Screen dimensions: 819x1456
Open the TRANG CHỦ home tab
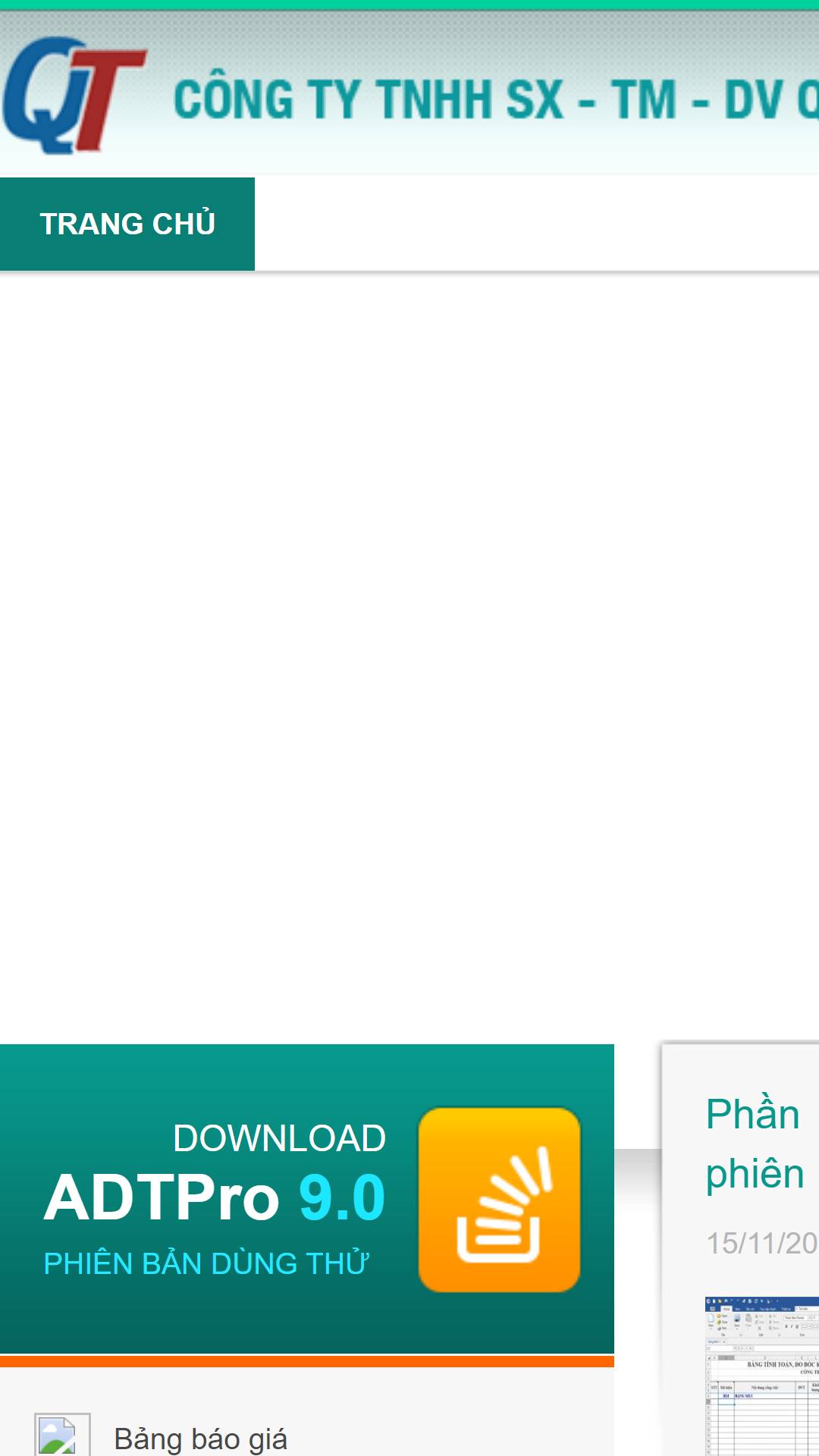click(x=127, y=224)
